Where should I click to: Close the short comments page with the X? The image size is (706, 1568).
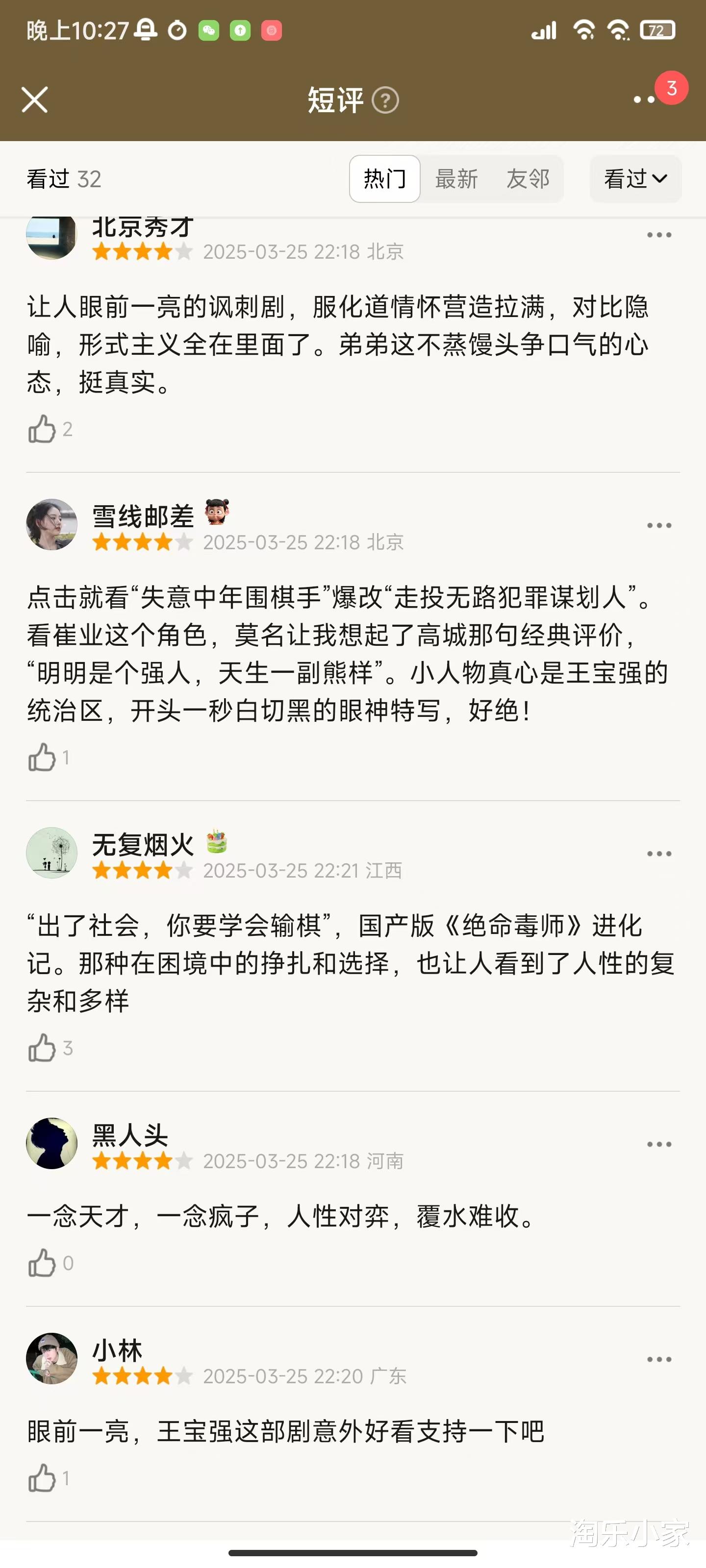click(35, 99)
